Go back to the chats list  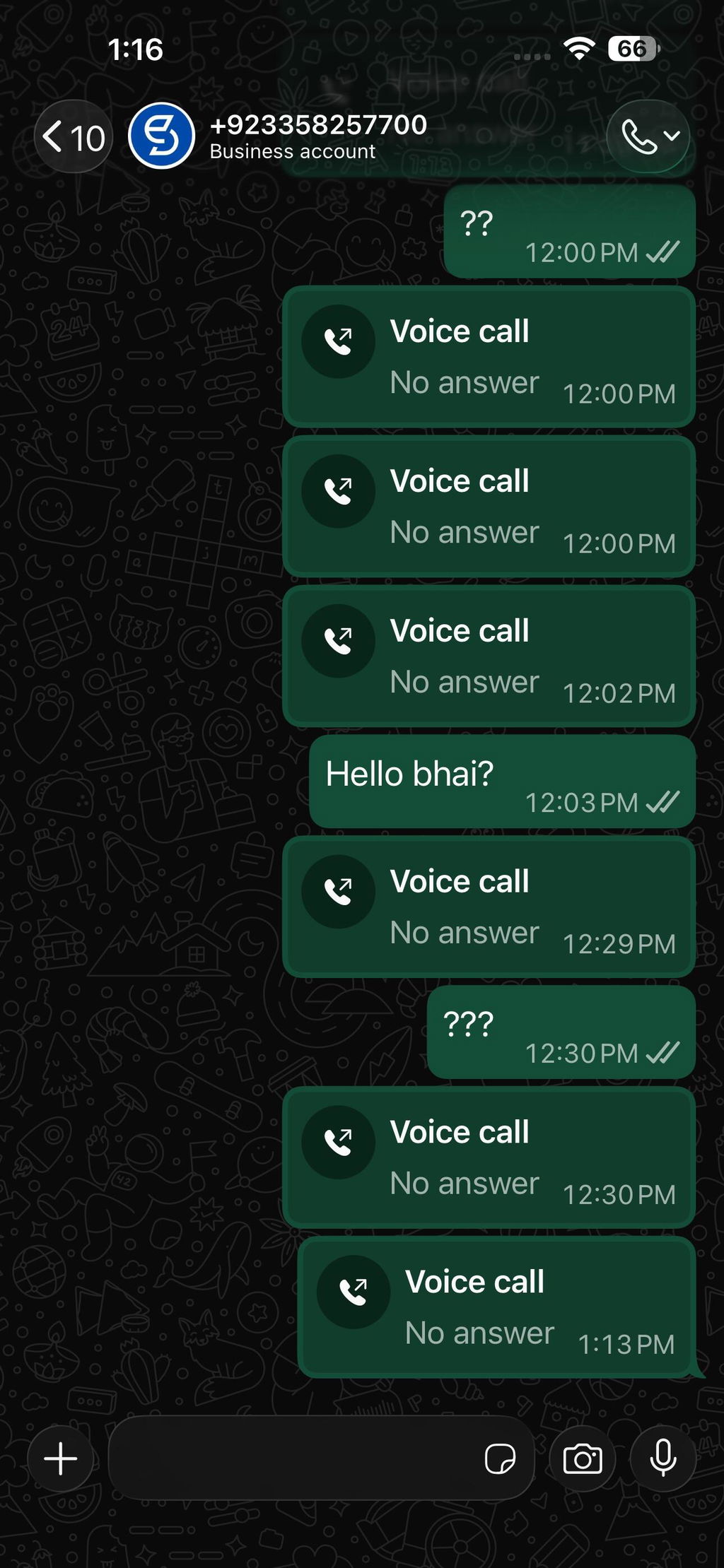(74, 136)
